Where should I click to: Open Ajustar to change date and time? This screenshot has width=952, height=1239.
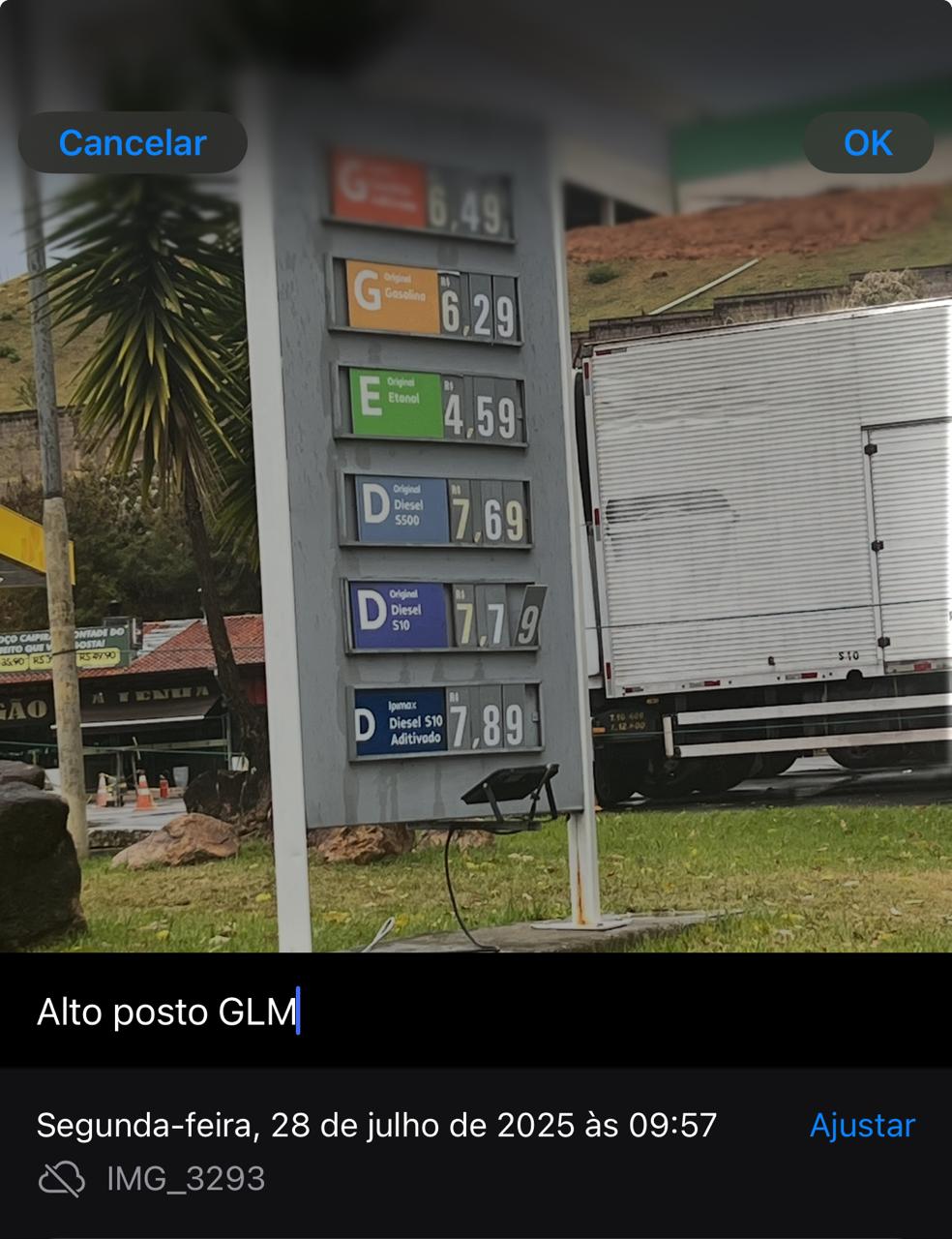(x=861, y=1126)
